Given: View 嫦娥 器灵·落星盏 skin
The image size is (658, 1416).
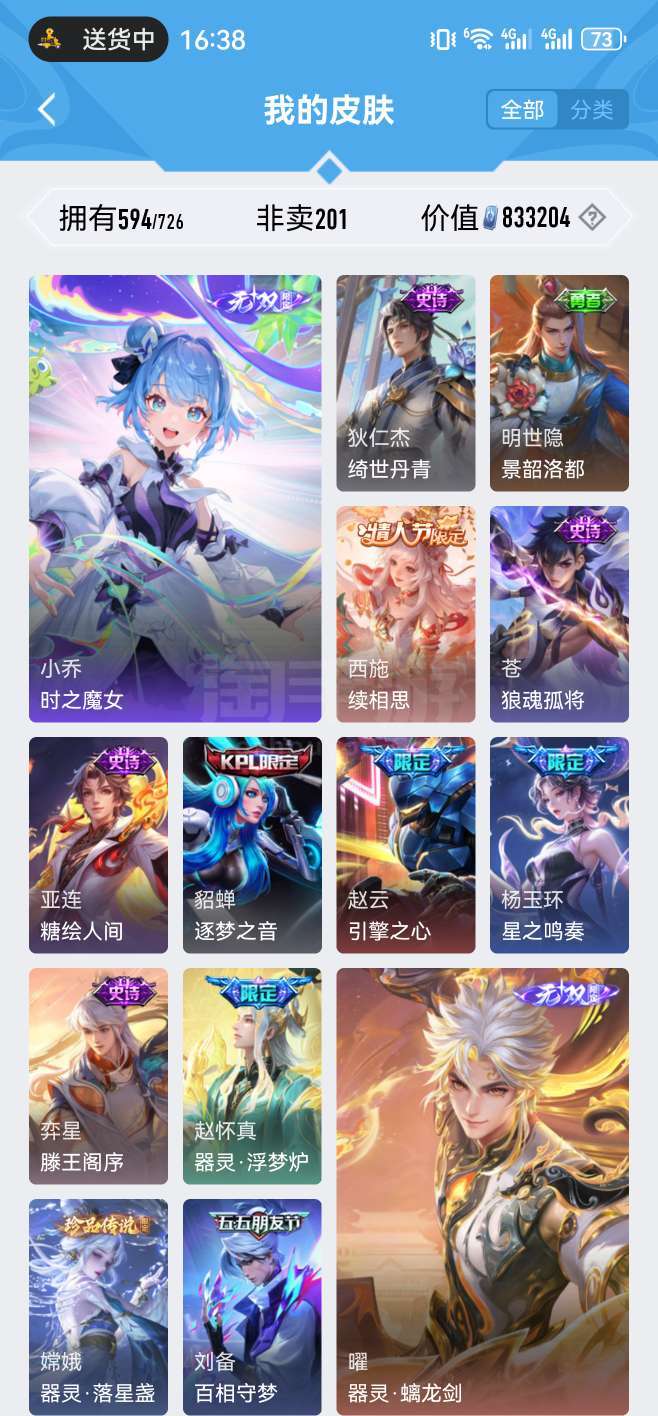Looking at the screenshot, I should point(98,1306).
